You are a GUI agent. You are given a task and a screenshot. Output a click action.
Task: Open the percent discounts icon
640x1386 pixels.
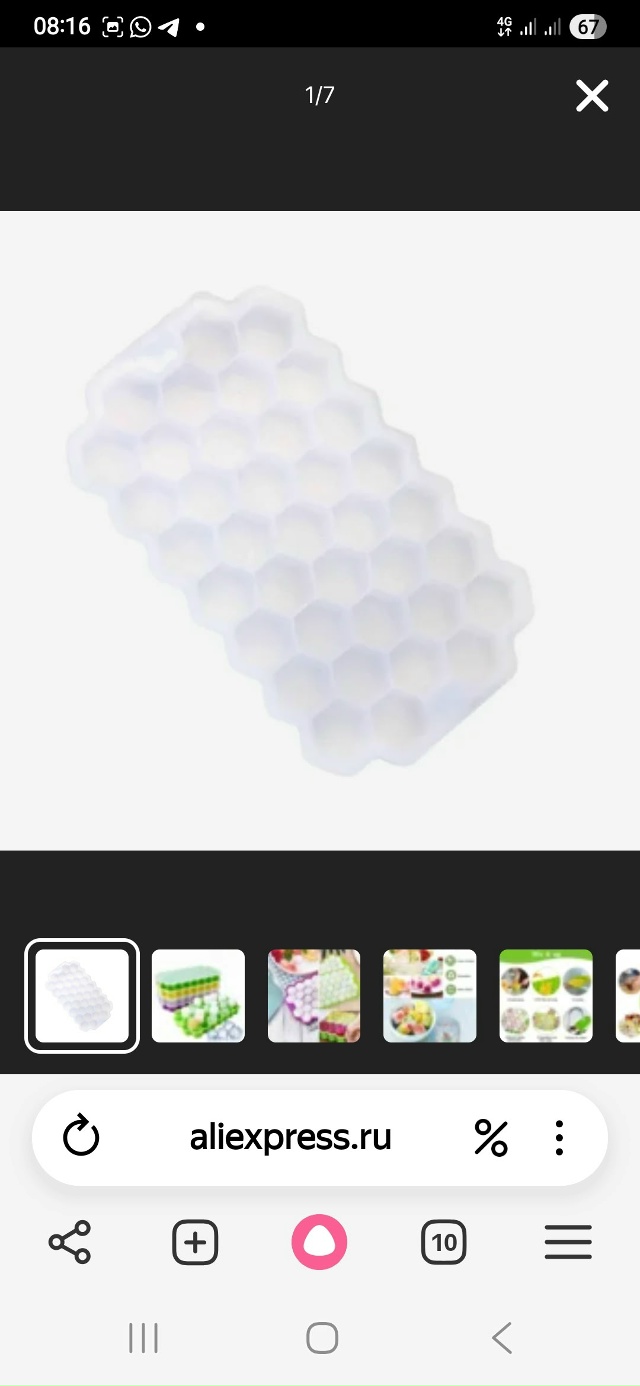click(x=490, y=1137)
